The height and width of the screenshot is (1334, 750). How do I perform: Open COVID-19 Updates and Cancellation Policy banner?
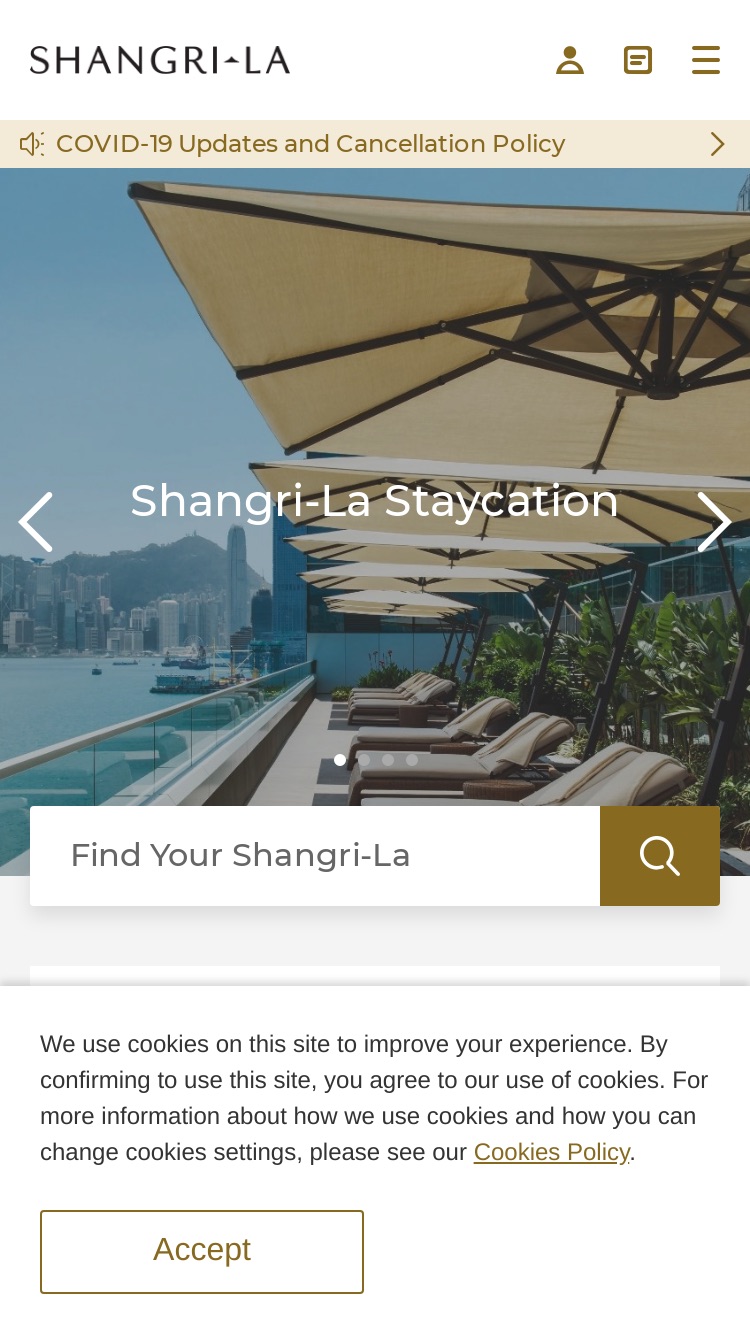point(375,144)
